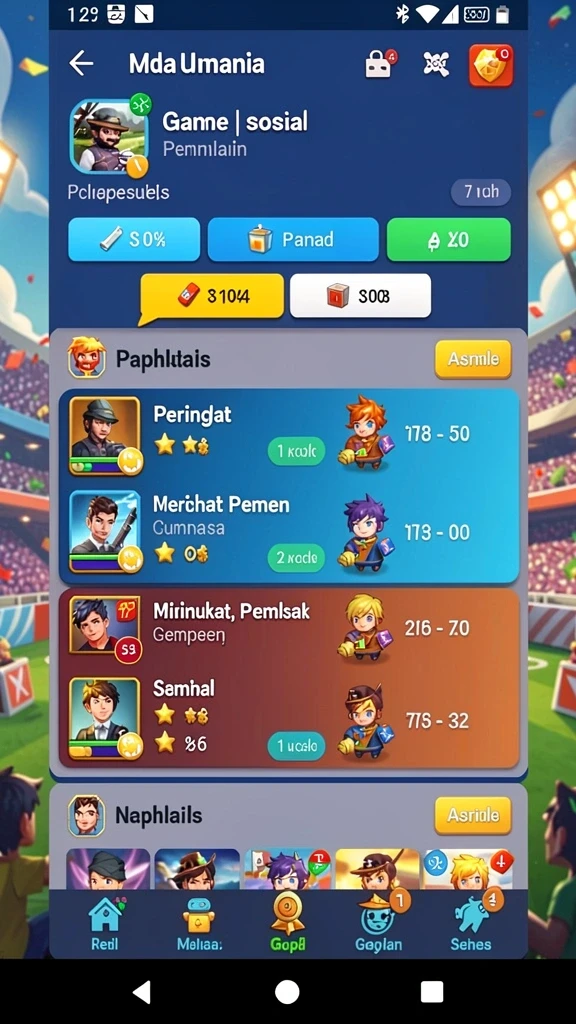Viewport: 576px width, 1024px height.
Task: Switch to the Sehes tab
Action: 471,923
